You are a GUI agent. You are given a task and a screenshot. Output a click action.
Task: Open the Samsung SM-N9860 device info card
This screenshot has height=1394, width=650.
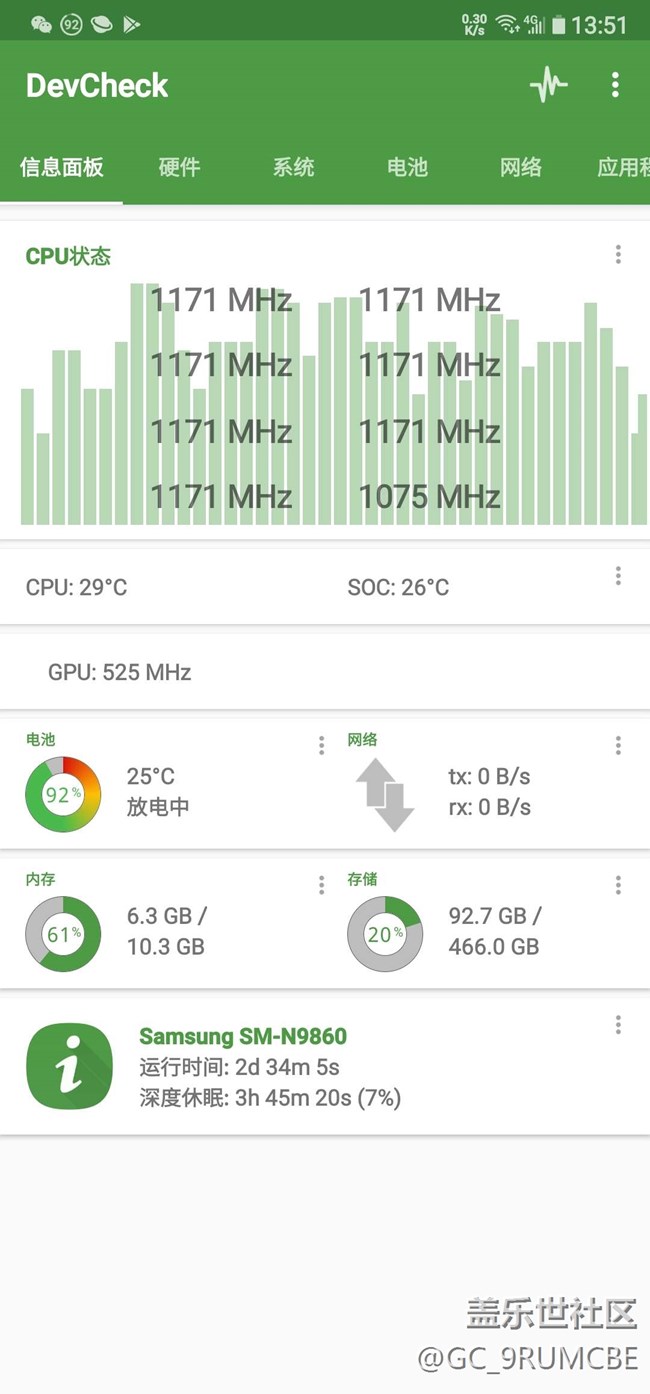point(300,1067)
